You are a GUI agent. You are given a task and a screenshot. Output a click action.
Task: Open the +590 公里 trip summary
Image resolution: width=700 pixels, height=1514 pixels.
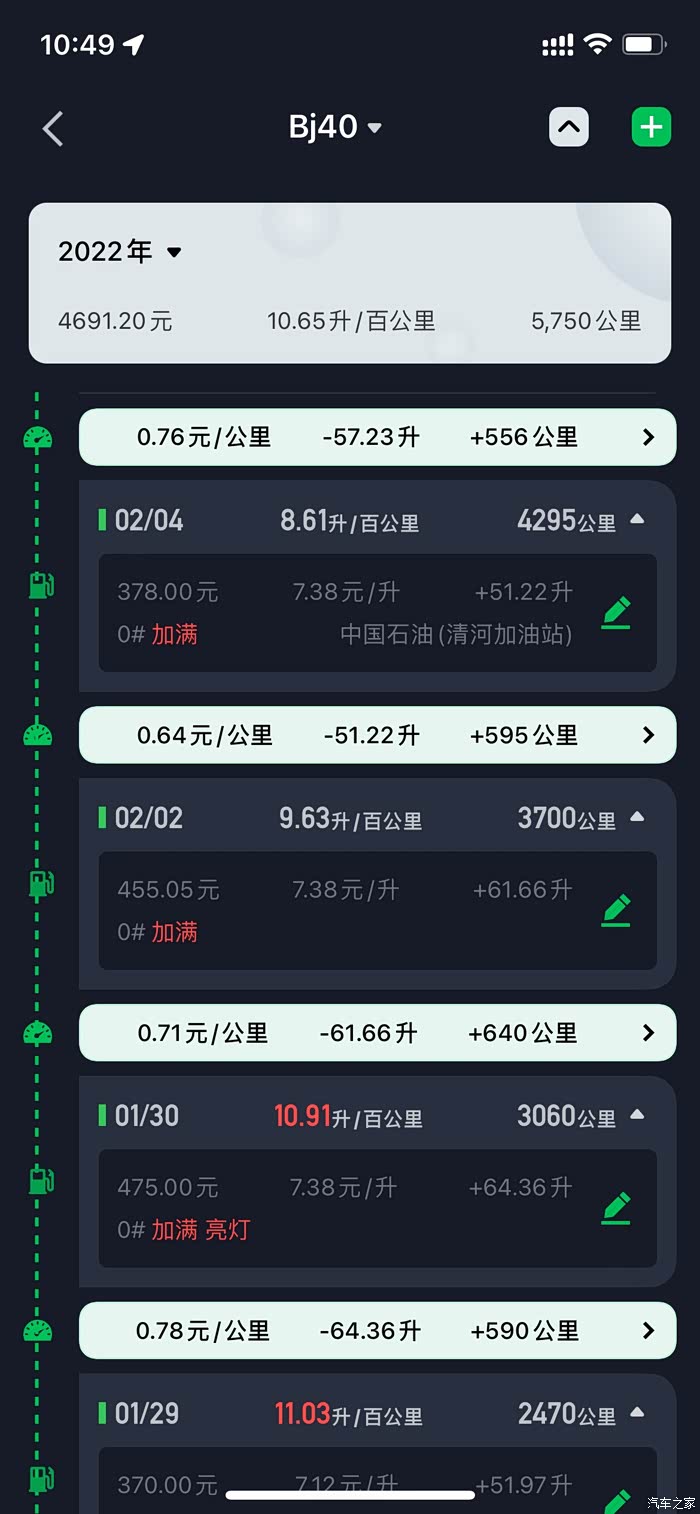point(378,1331)
